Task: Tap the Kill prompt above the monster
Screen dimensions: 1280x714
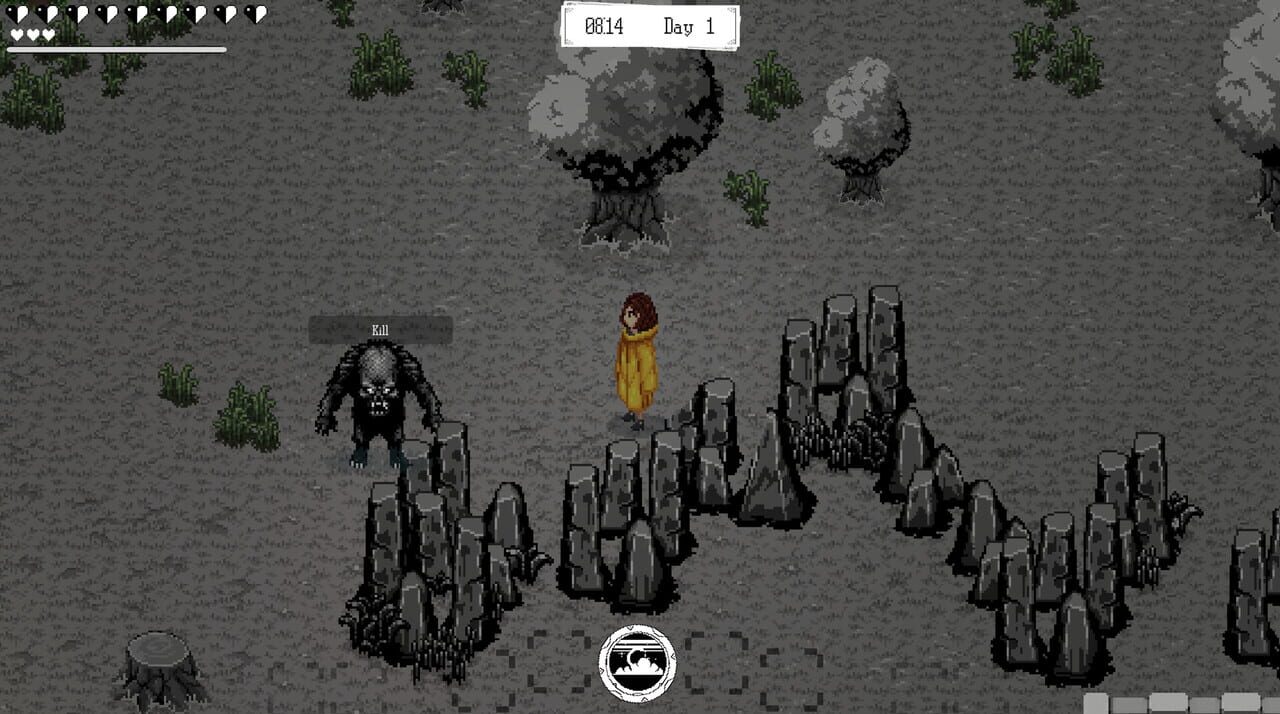Action: pyautogui.click(x=380, y=330)
